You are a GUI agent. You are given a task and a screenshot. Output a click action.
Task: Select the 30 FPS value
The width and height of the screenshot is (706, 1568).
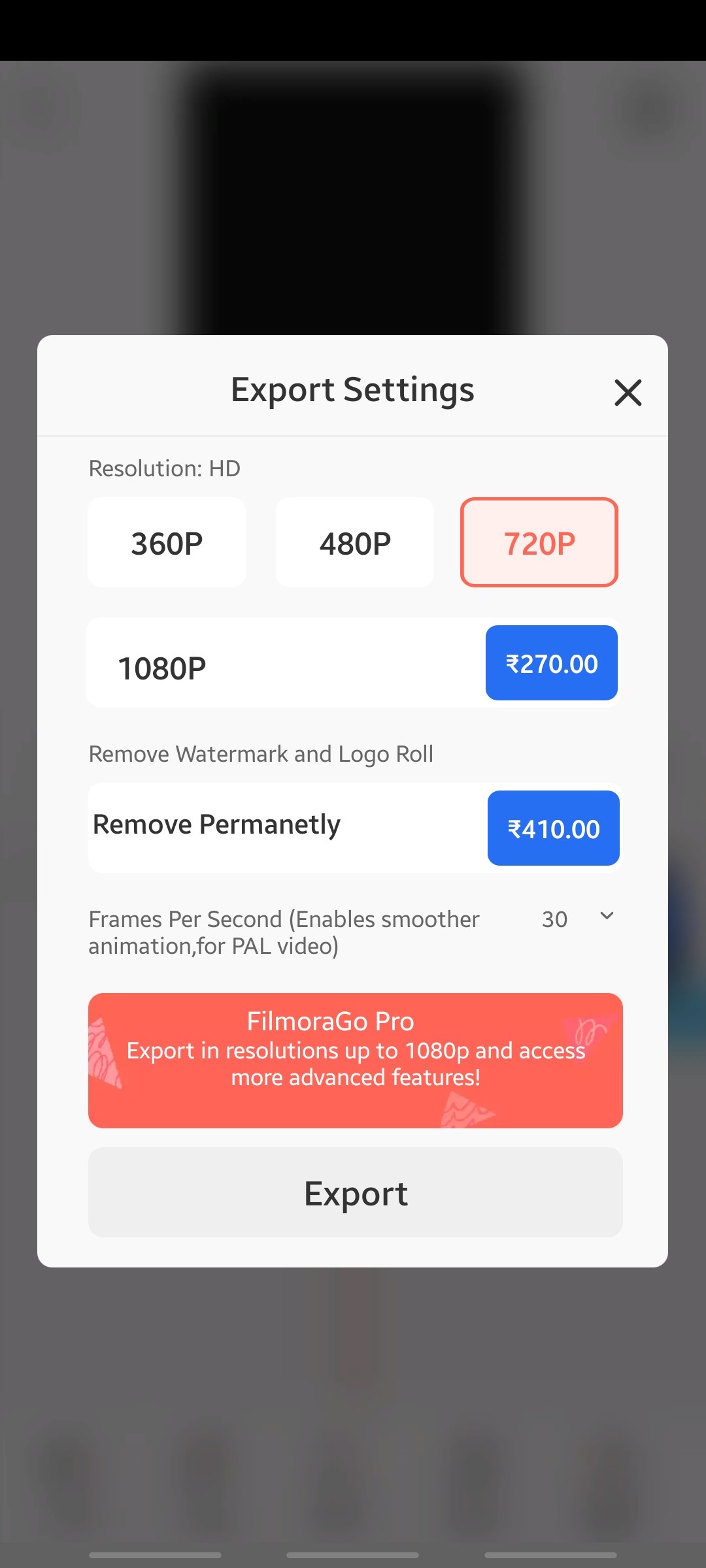(555, 919)
